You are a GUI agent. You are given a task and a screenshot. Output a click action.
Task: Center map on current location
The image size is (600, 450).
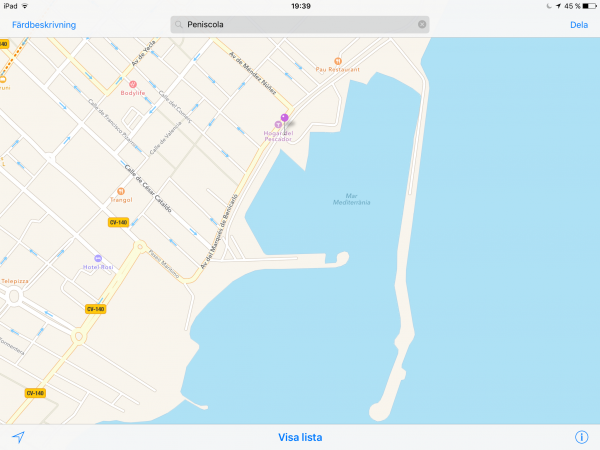click(18, 437)
